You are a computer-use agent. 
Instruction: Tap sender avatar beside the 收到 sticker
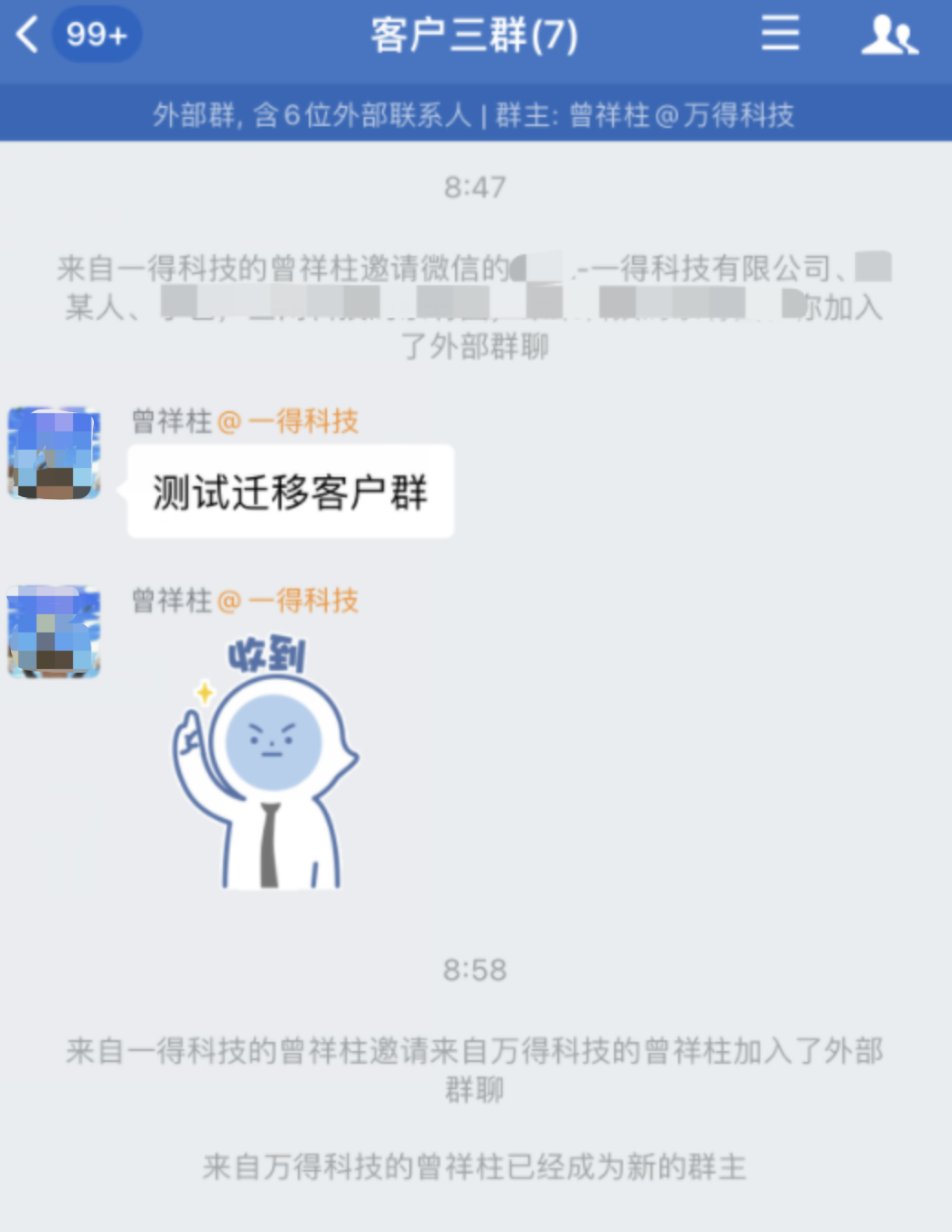pos(55,632)
